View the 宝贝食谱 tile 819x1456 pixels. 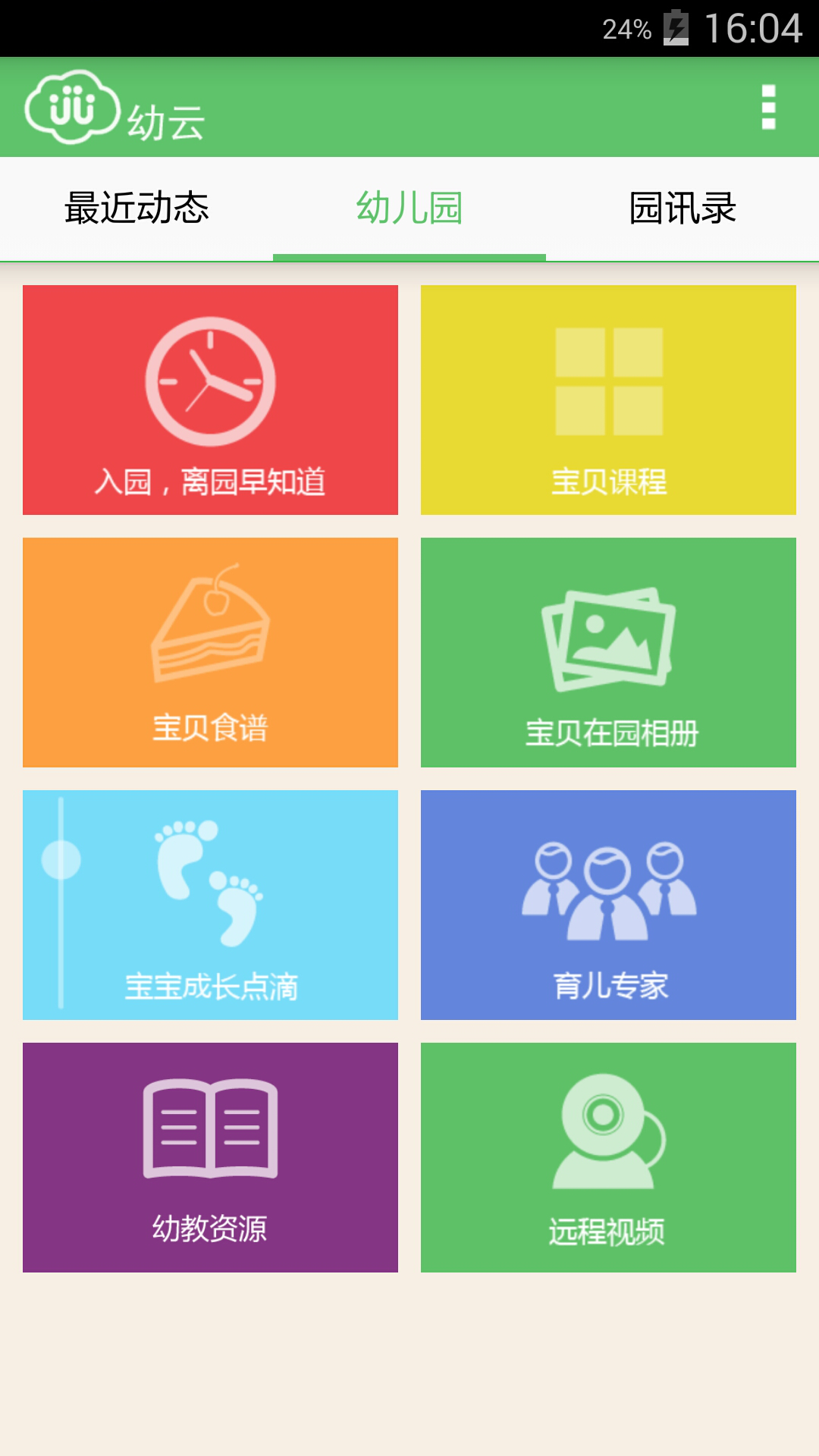[x=210, y=652]
